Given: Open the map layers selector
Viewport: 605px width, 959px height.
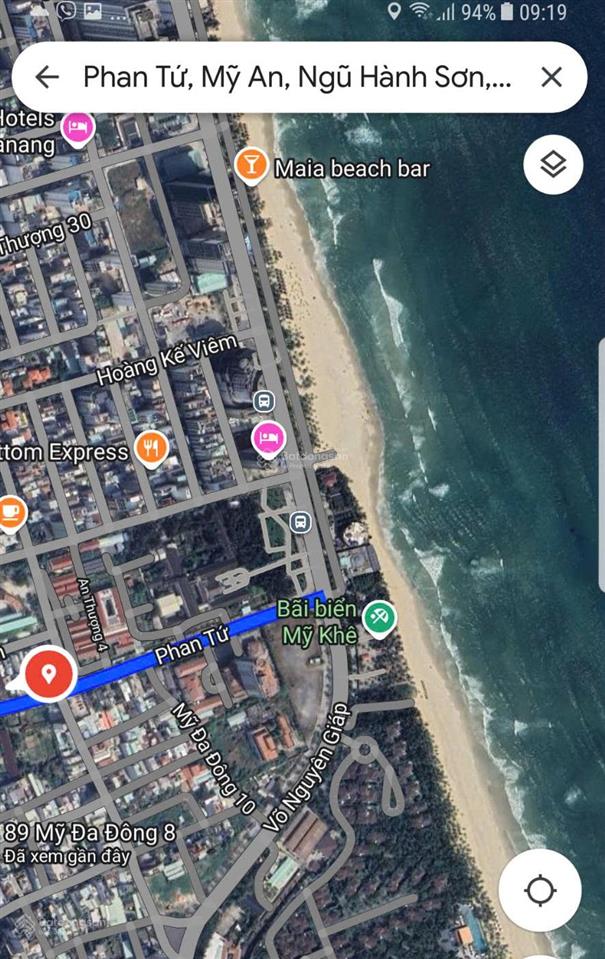Looking at the screenshot, I should (x=553, y=164).
